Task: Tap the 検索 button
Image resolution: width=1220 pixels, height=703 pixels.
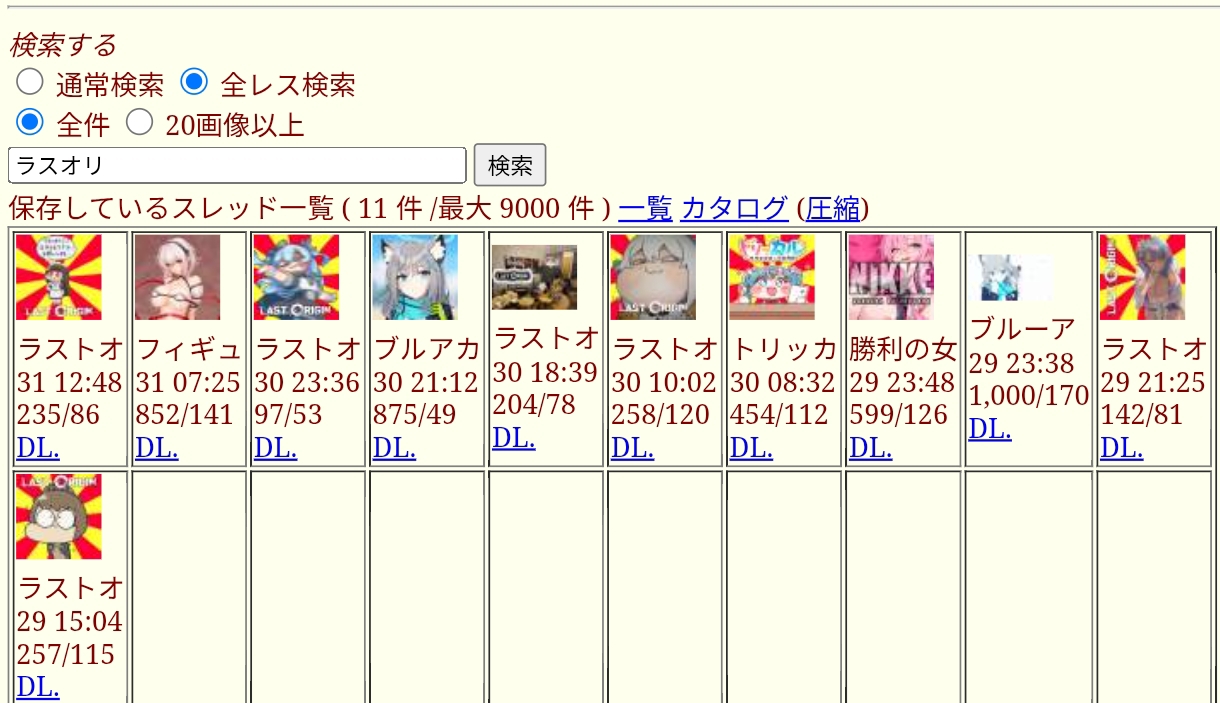Action: tap(510, 166)
